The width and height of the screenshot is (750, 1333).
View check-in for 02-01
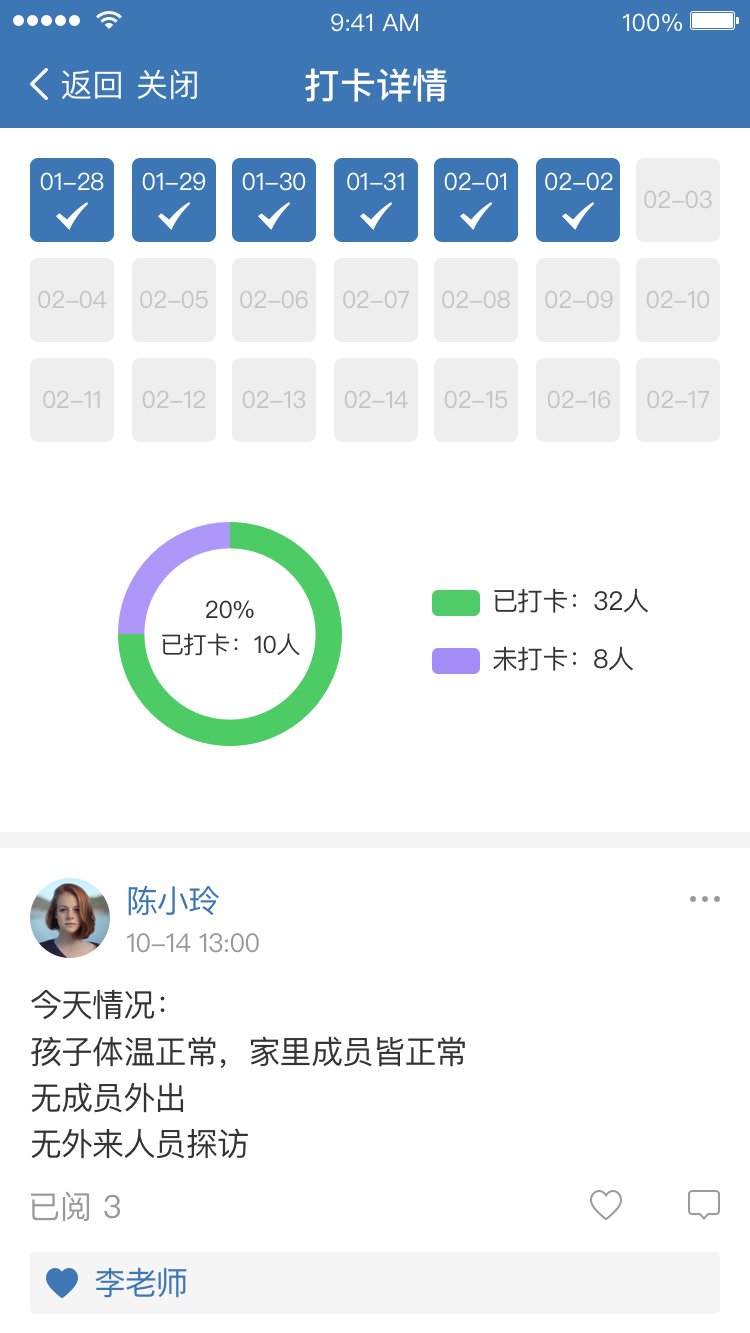coord(476,200)
